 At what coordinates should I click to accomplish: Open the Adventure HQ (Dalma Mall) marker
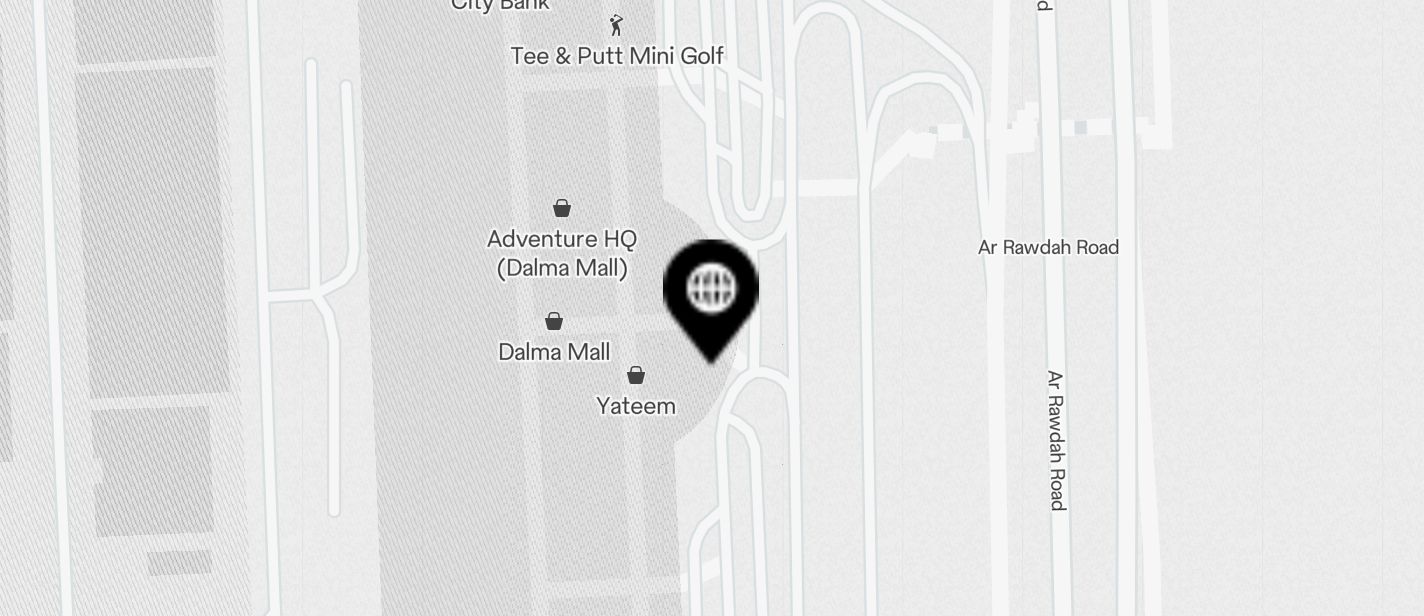click(x=562, y=209)
